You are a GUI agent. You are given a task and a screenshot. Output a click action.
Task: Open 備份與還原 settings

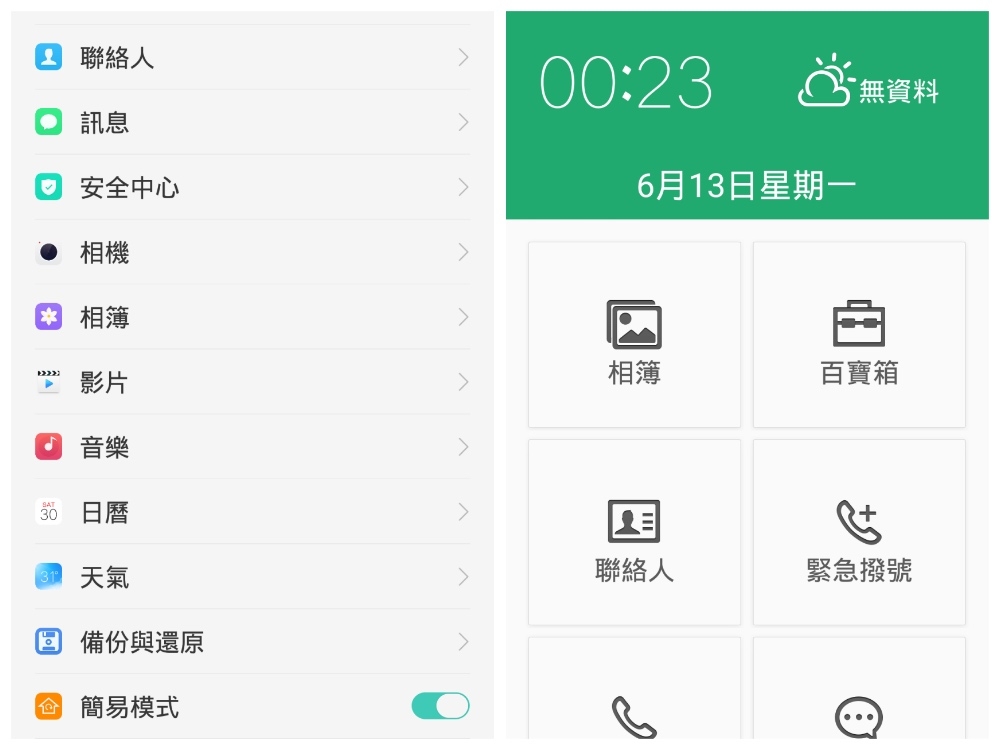pos(250,642)
